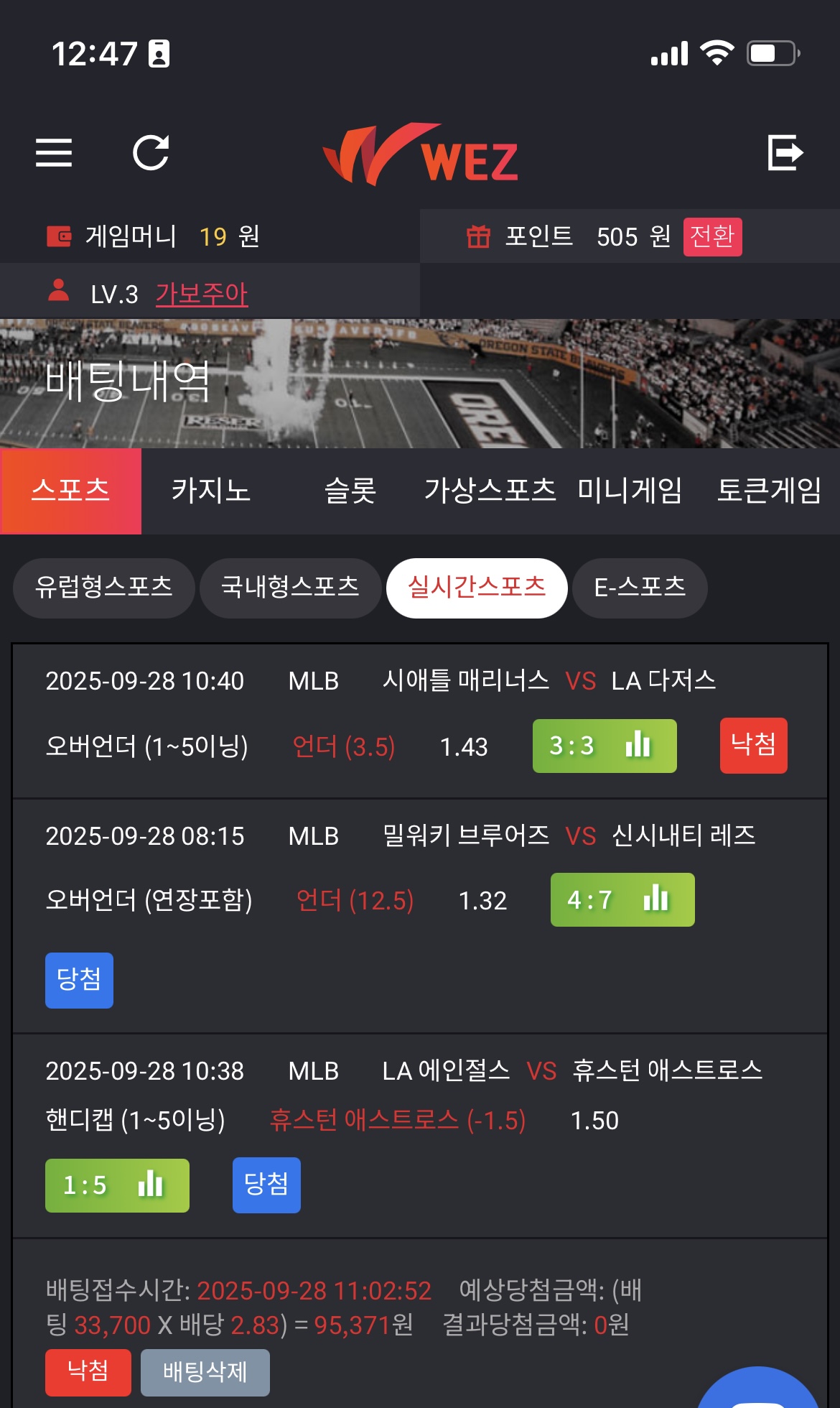
Task: Open the 4:7 score stats button
Action: [x=622, y=899]
